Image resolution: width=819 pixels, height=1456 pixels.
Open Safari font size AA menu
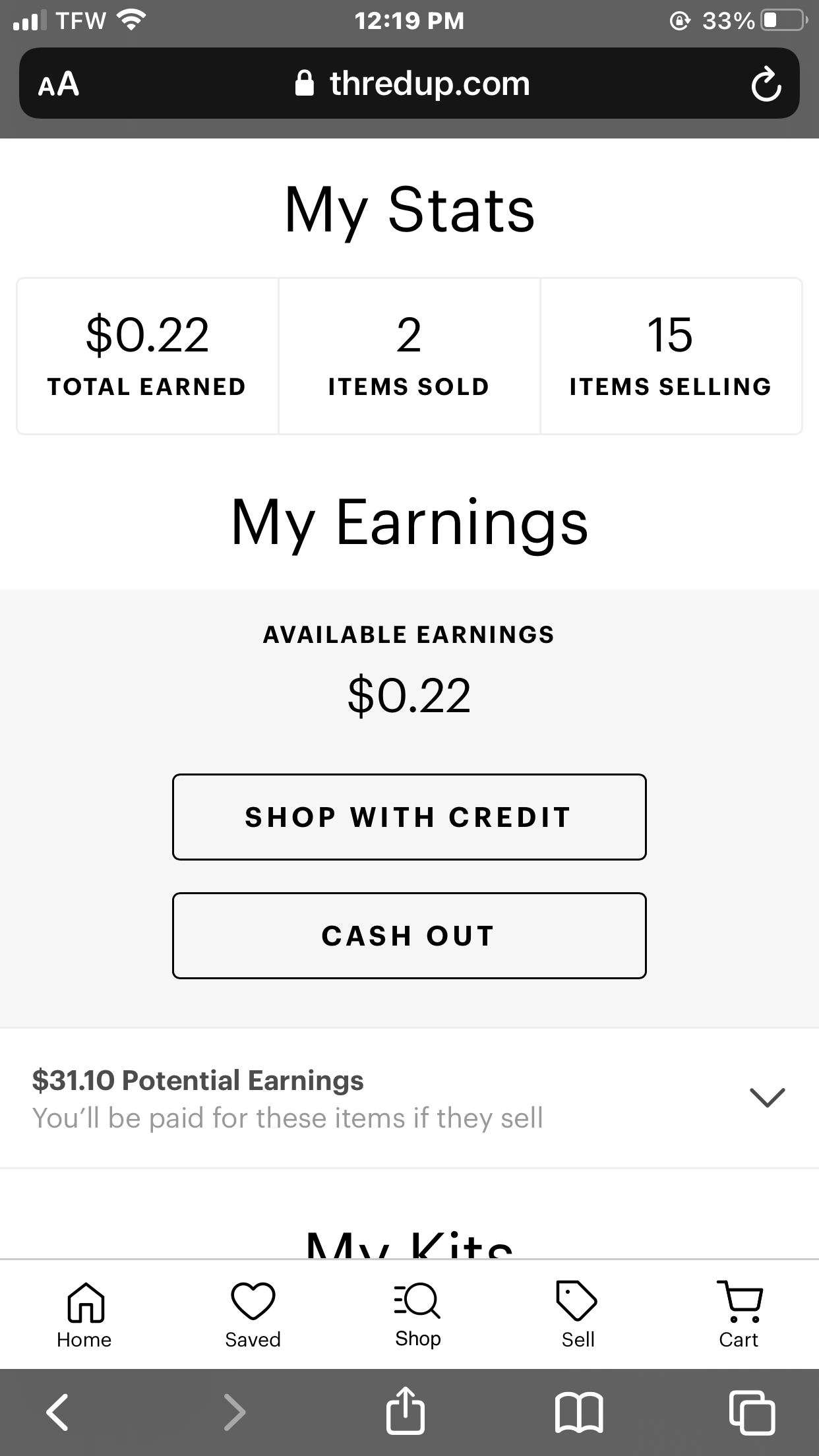(x=58, y=83)
